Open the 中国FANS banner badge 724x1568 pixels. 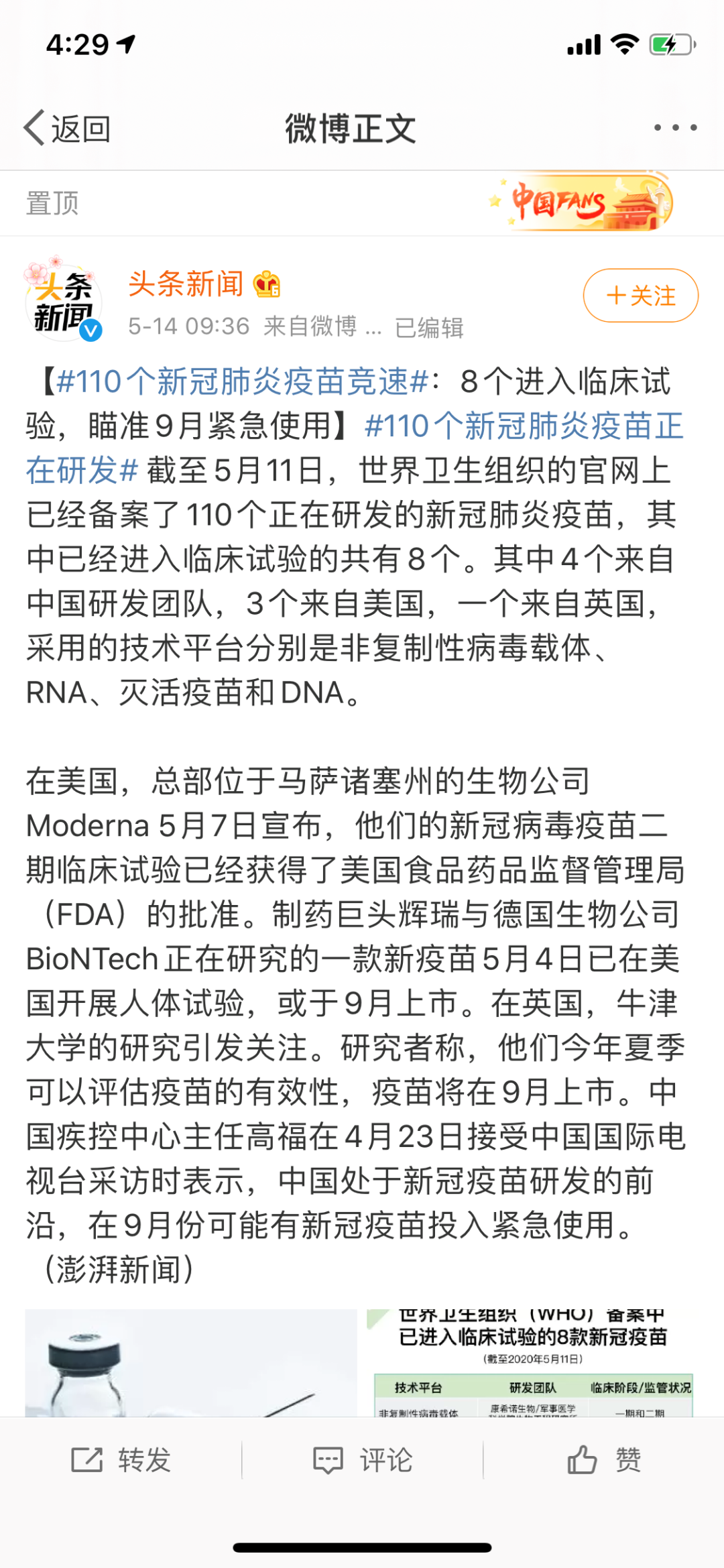click(583, 202)
